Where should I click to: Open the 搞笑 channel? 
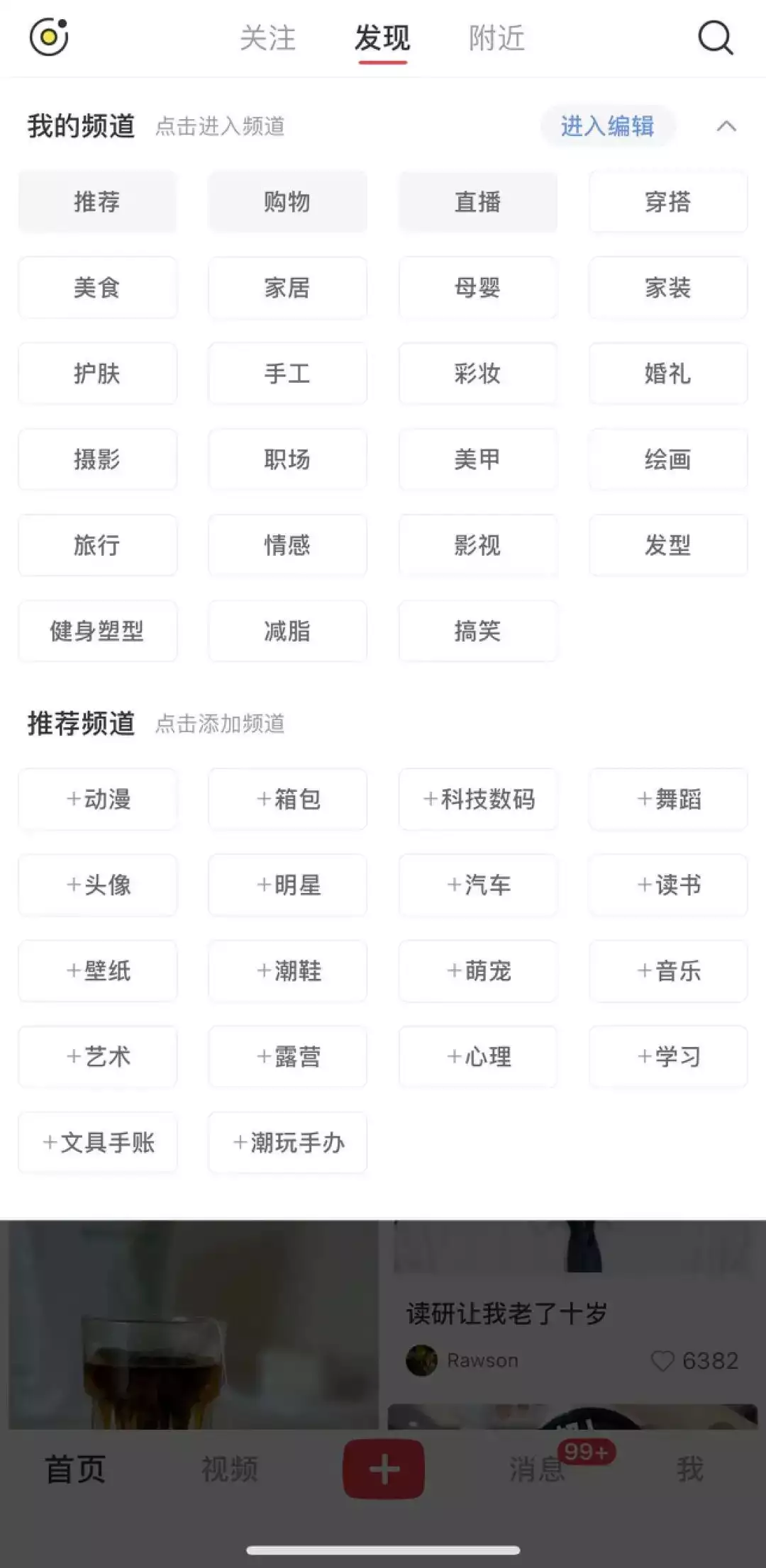pos(477,631)
